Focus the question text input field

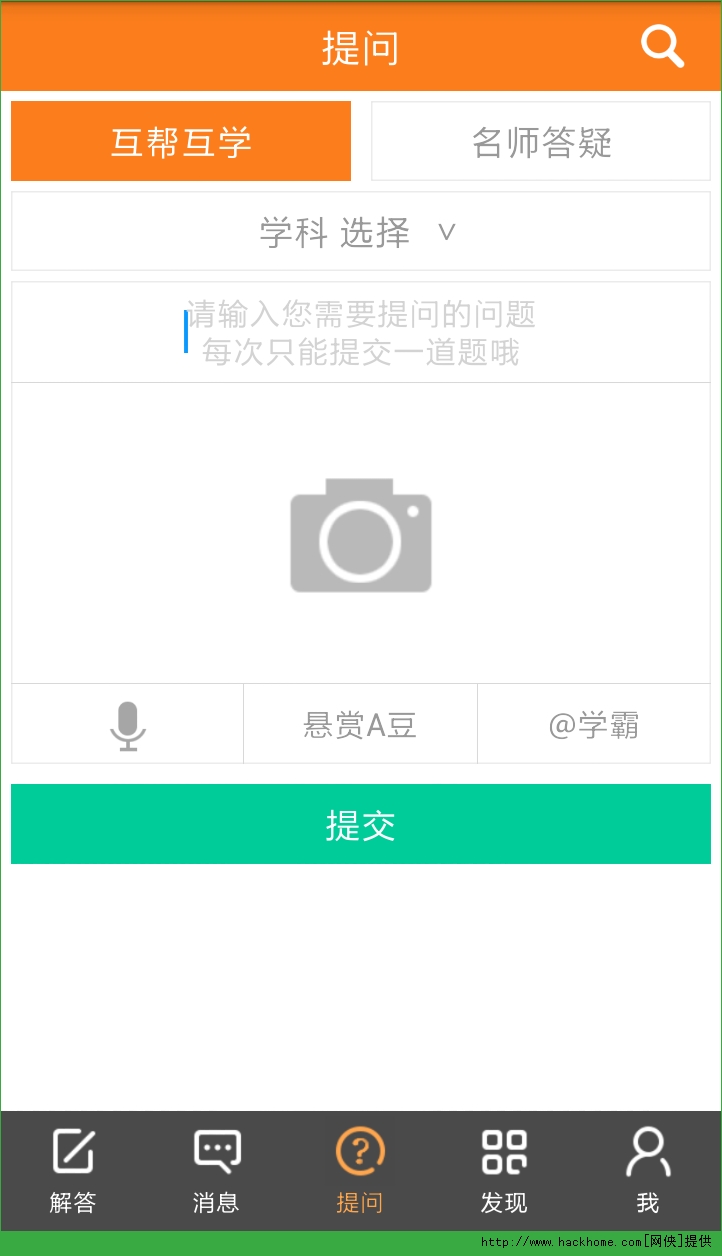[360, 333]
